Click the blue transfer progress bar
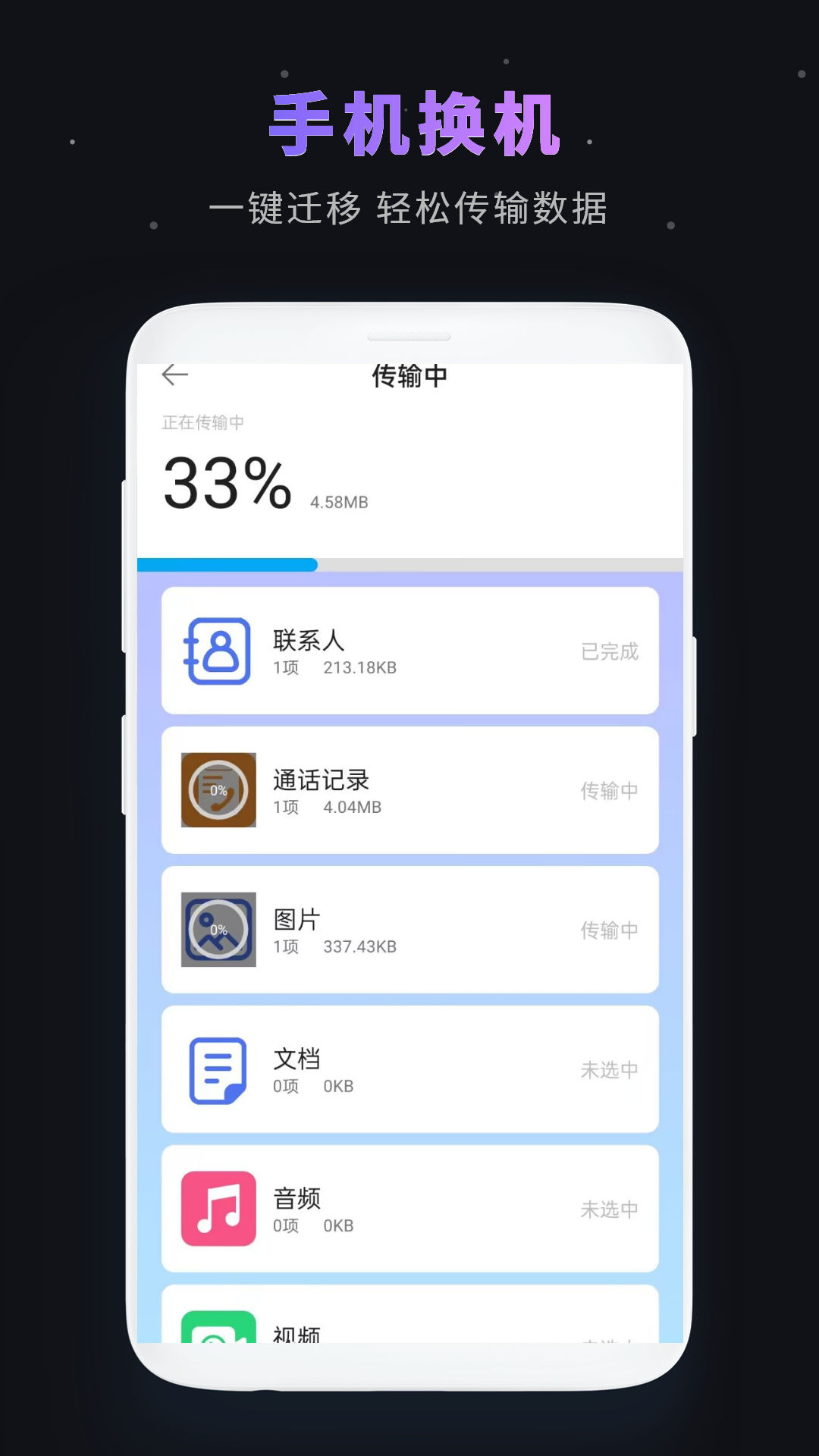Viewport: 819px width, 1456px height. coord(227,564)
